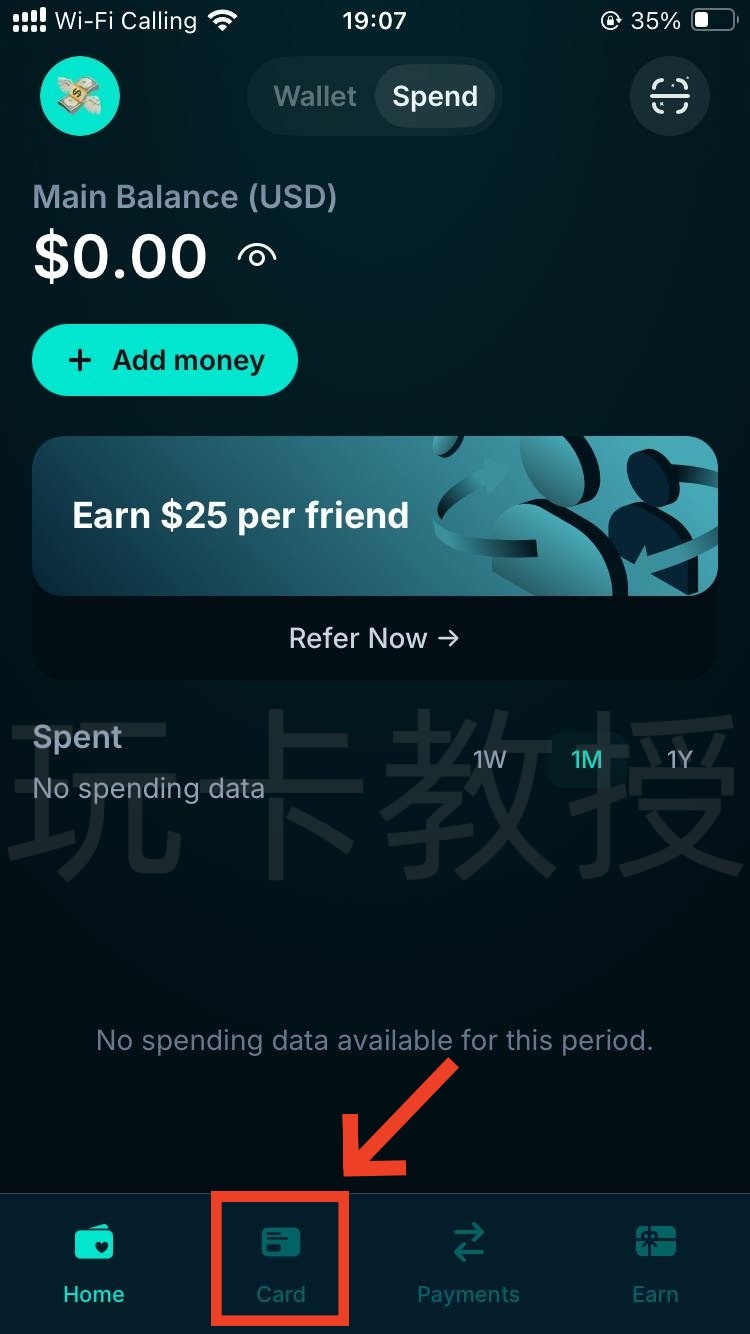
Task: Open the profile avatar
Action: [80, 97]
